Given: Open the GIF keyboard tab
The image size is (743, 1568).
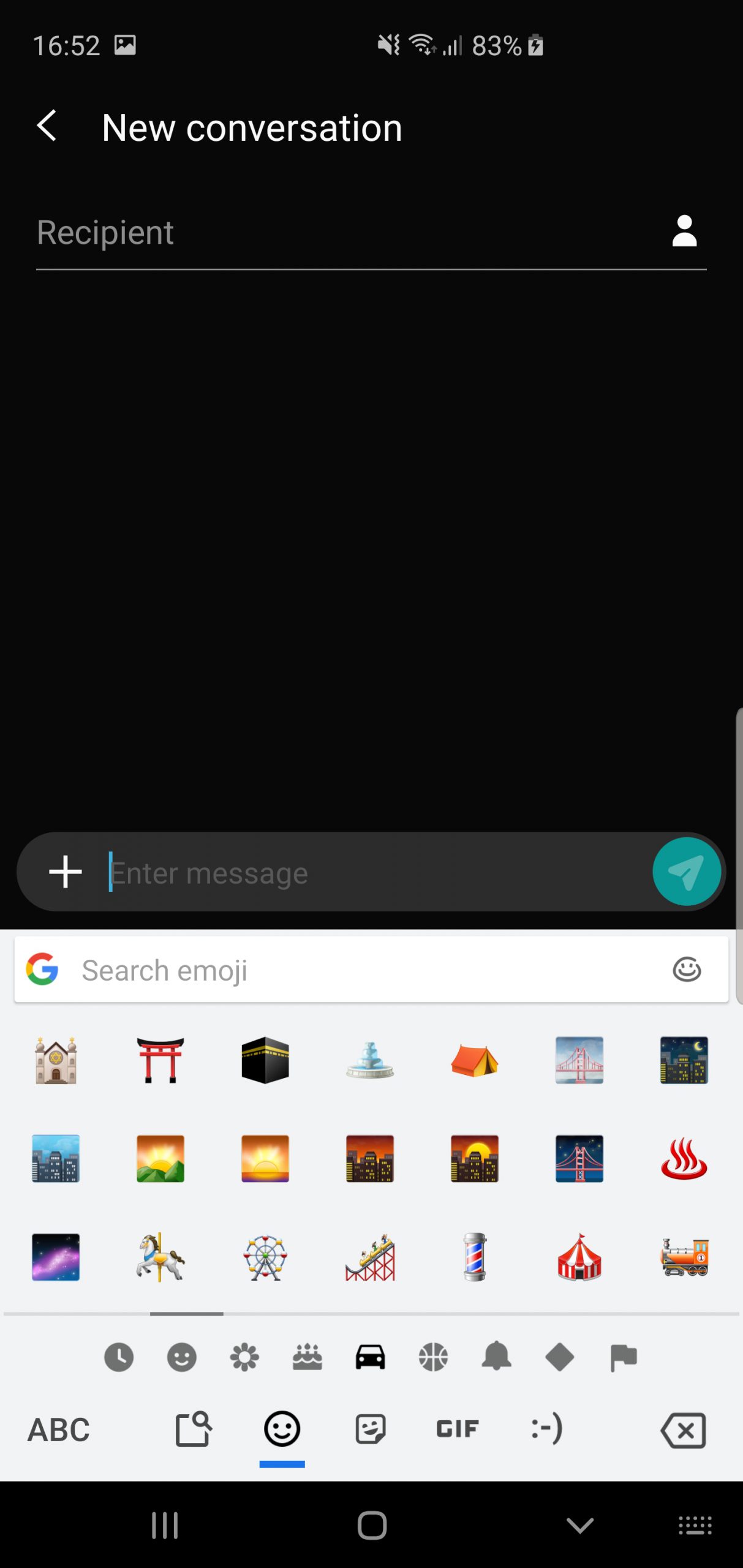Looking at the screenshot, I should [x=458, y=1430].
